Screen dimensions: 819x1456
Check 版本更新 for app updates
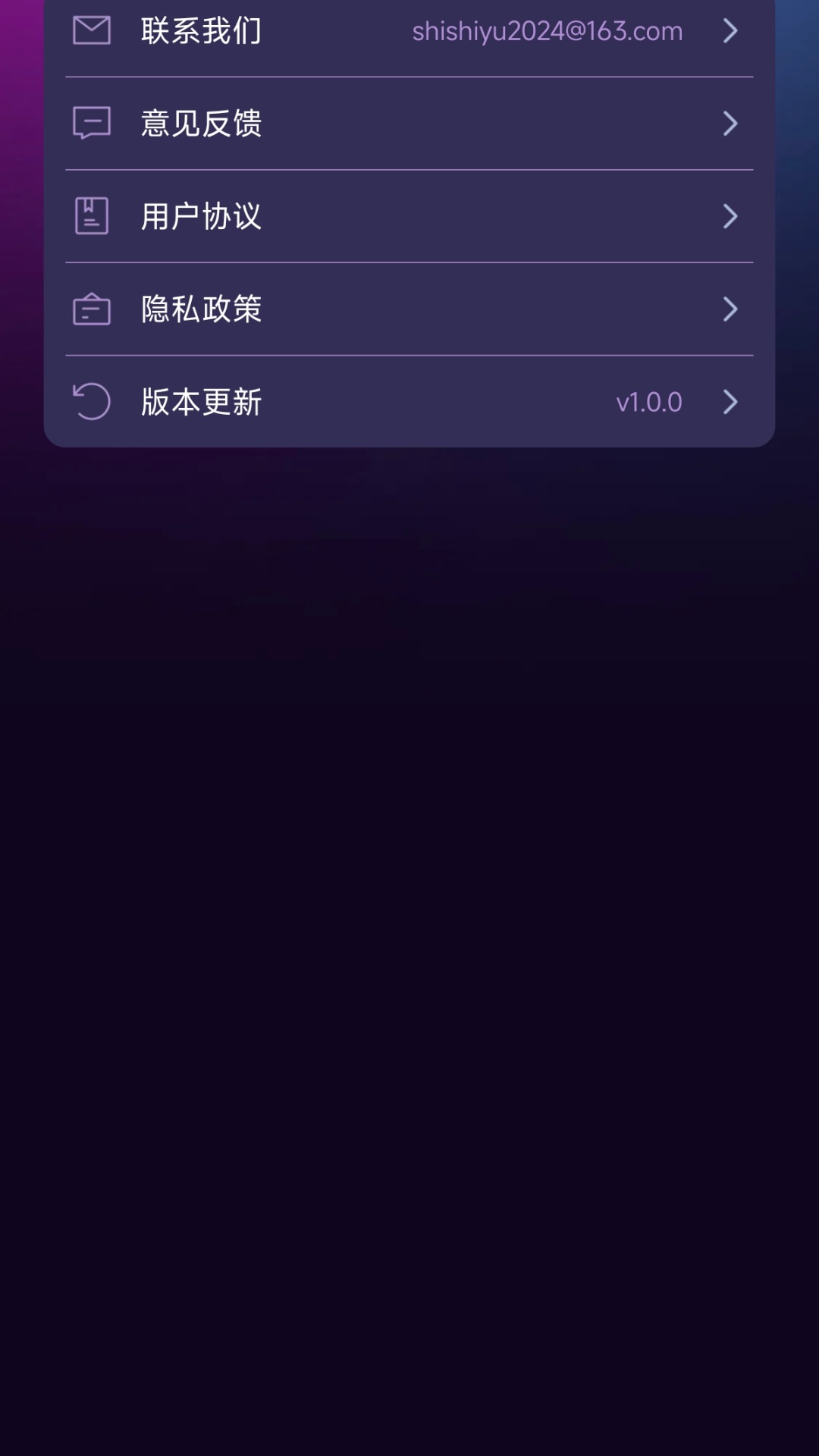[x=409, y=402]
